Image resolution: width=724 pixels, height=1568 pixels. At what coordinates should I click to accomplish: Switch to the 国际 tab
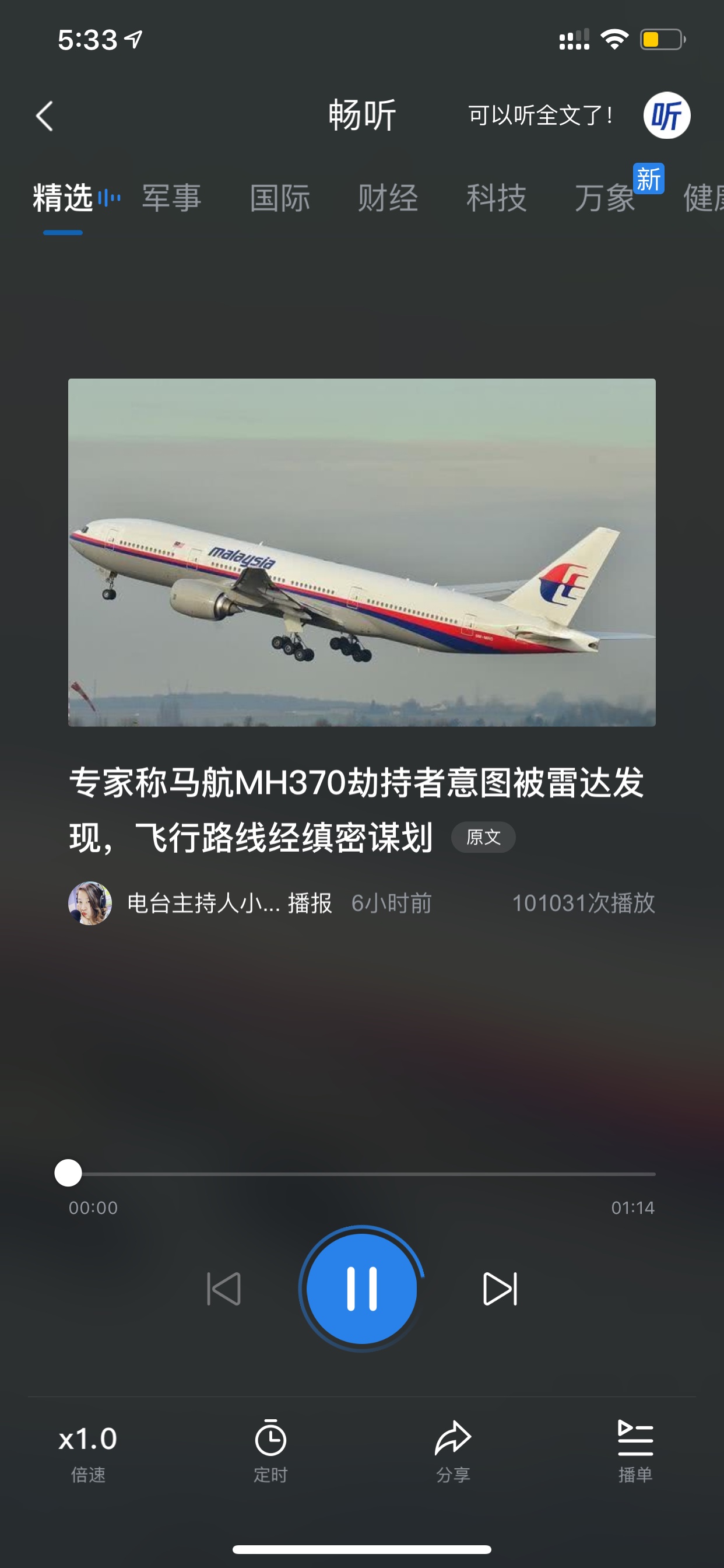(280, 198)
